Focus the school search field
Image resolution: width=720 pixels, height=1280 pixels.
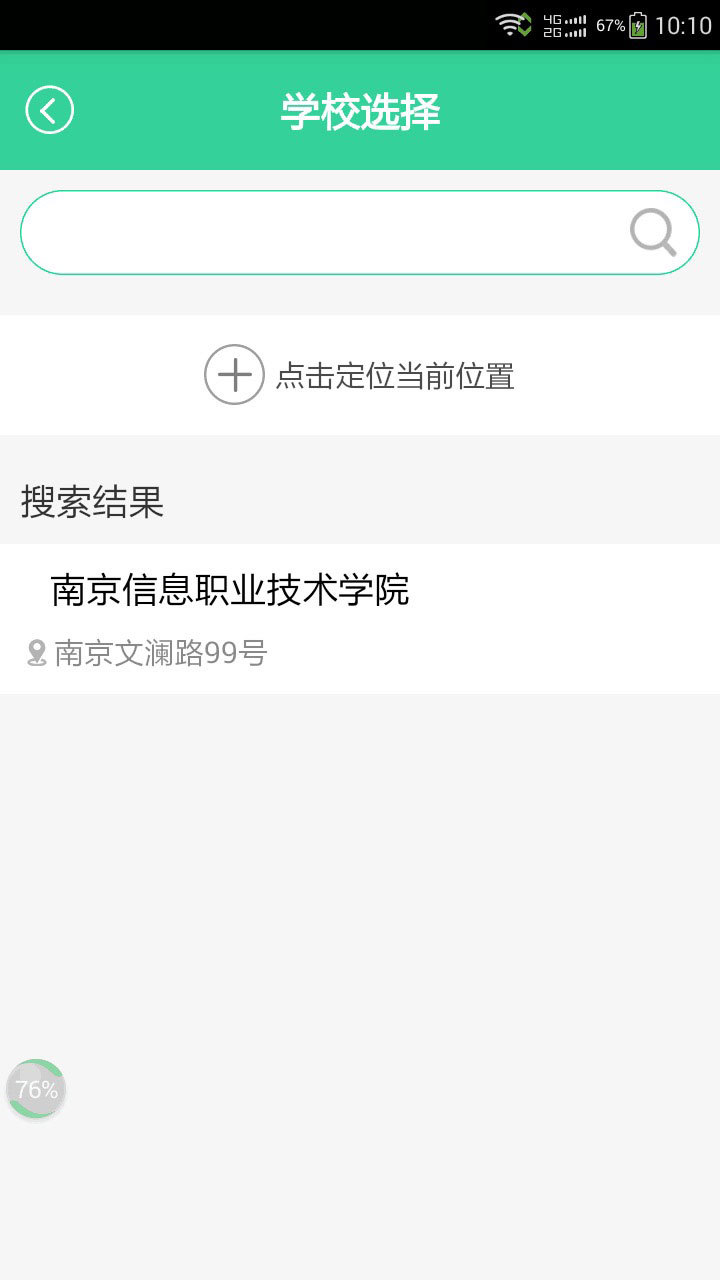(360, 232)
